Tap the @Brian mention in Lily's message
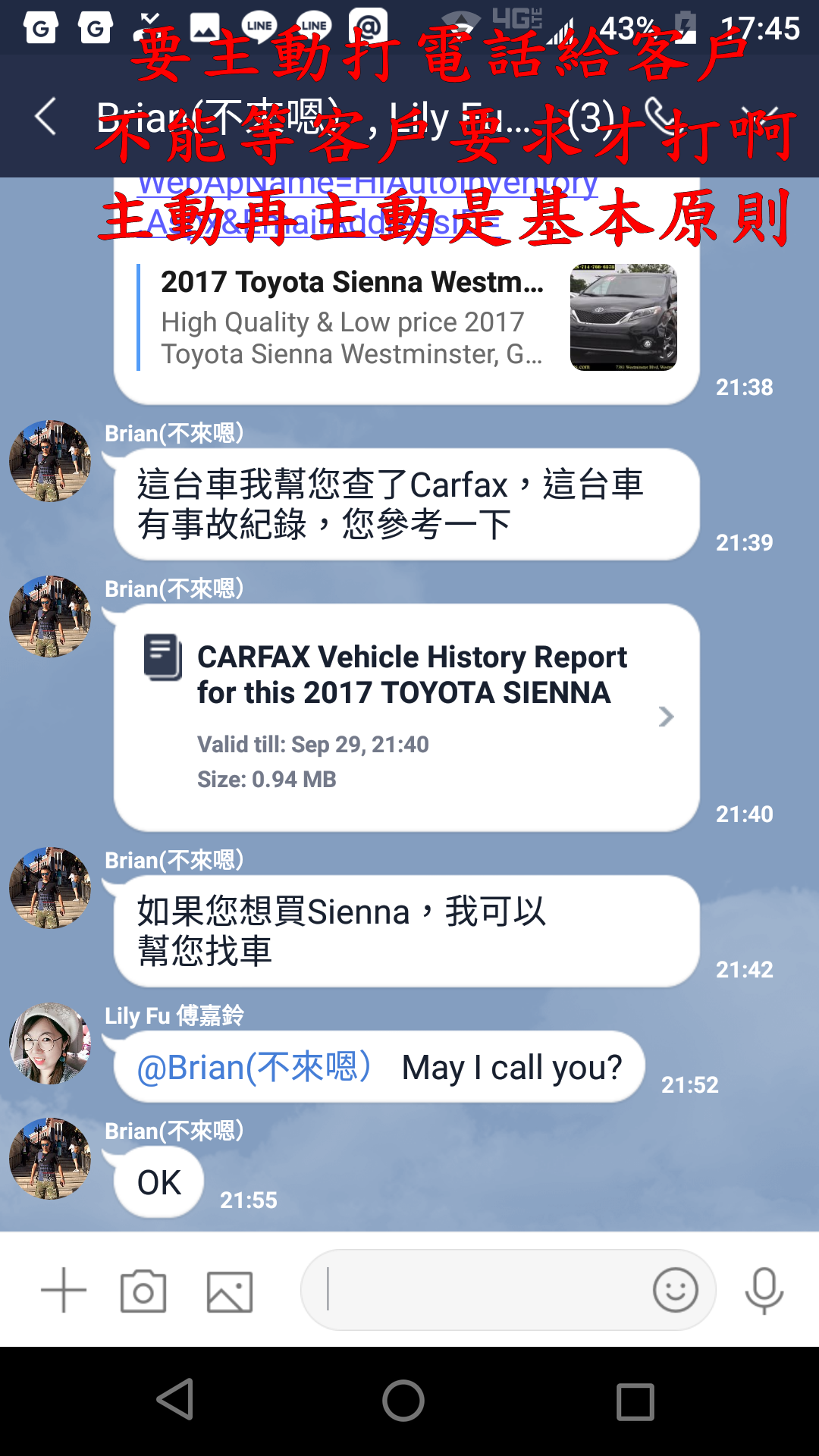Image resolution: width=819 pixels, height=1456 pixels. pos(254,1067)
